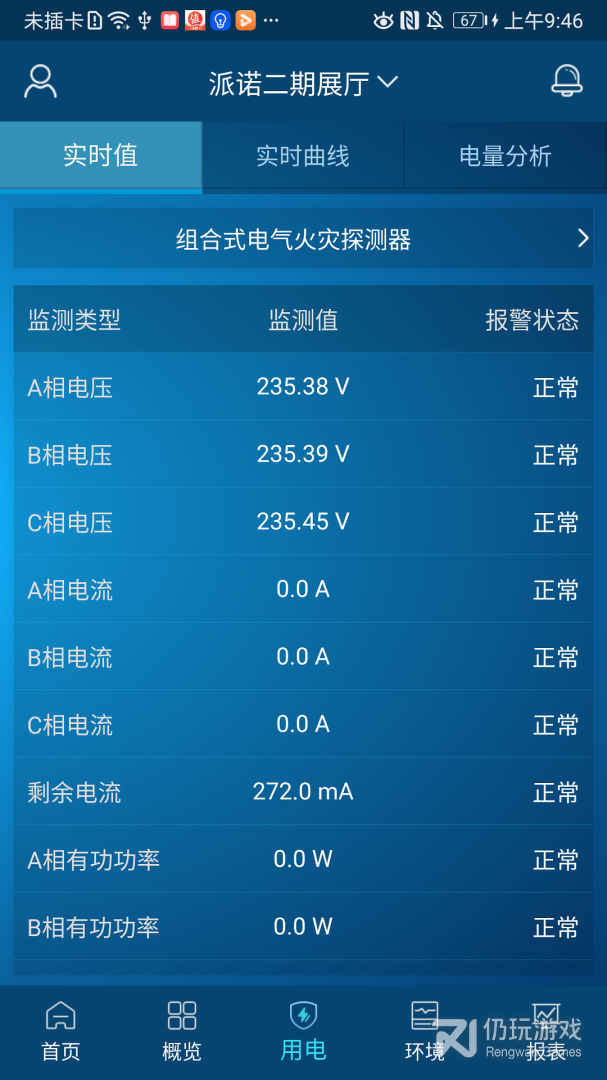Viewport: 607px width, 1080px height.
Task: Select the 实时值 tab
Action: click(100, 156)
